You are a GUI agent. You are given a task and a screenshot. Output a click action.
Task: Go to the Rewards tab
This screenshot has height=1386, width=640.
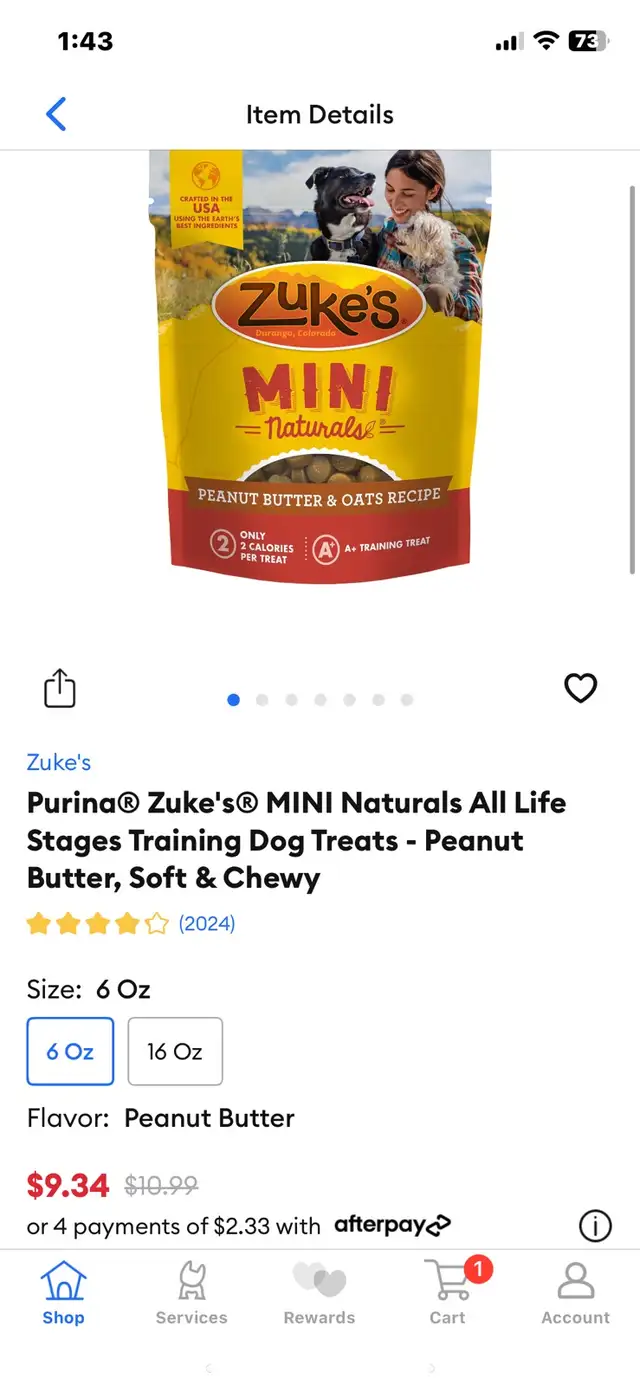(x=319, y=1293)
